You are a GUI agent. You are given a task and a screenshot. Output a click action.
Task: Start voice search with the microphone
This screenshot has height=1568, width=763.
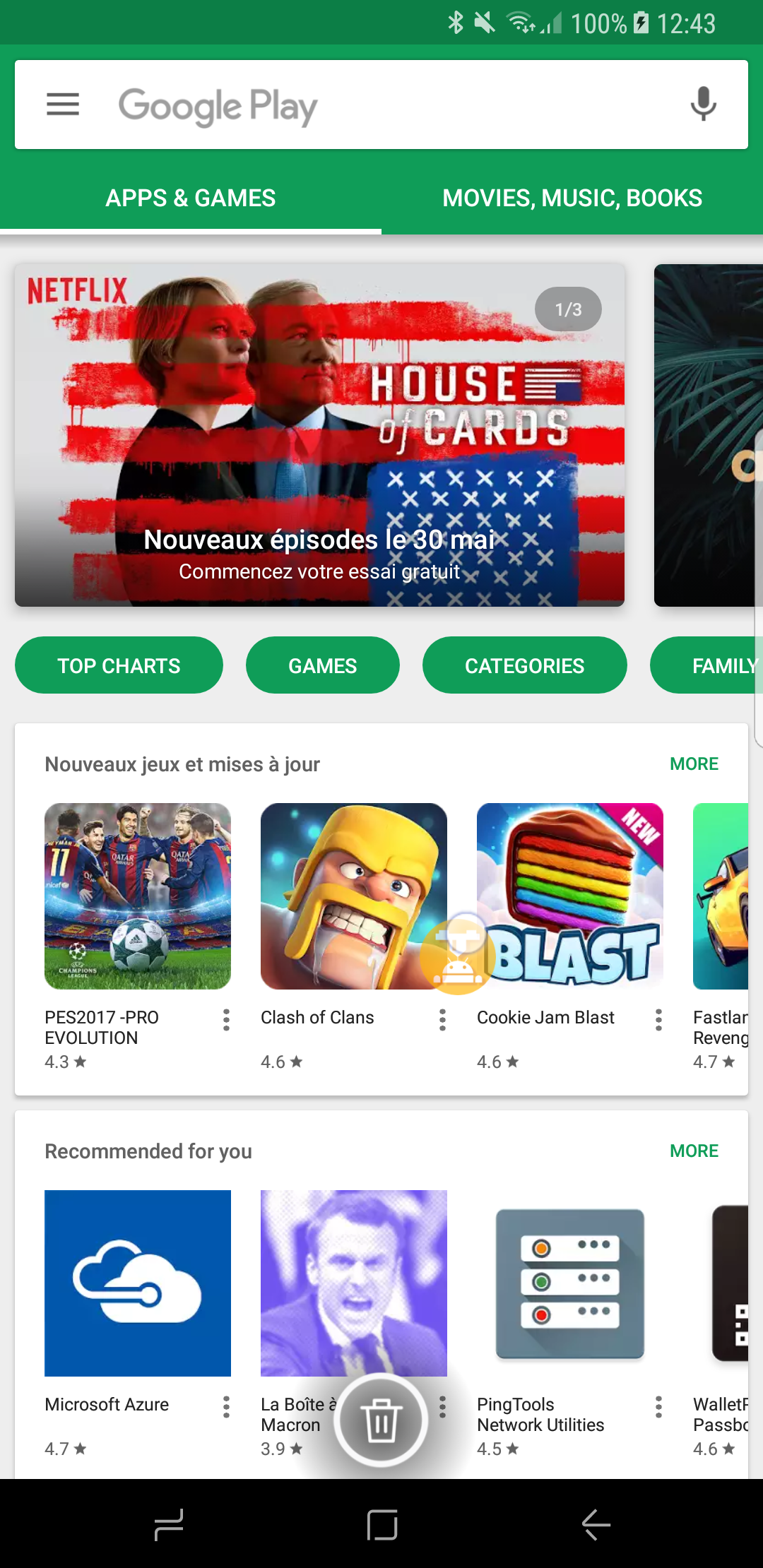click(703, 105)
